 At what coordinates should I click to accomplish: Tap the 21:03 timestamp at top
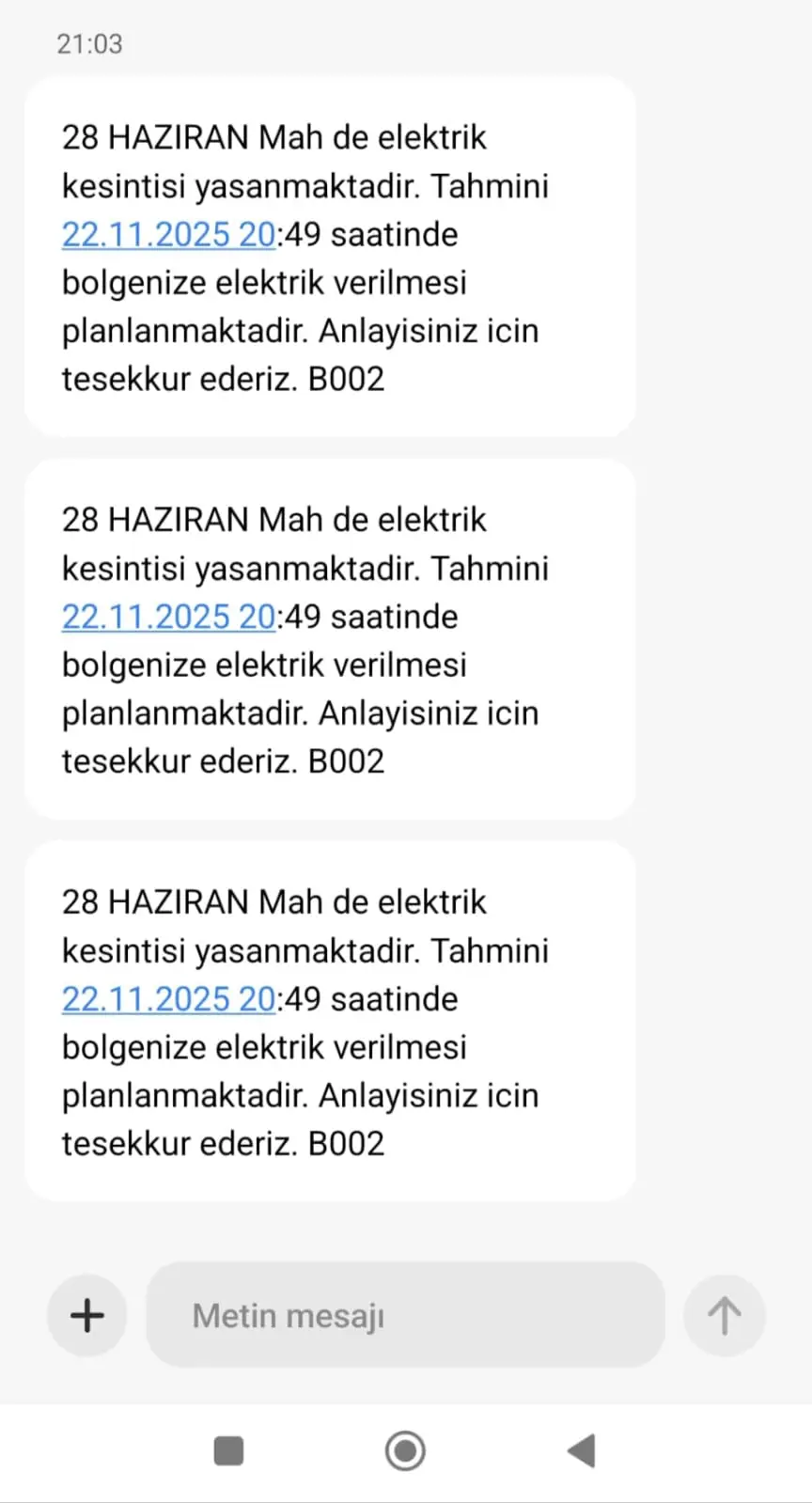[89, 43]
